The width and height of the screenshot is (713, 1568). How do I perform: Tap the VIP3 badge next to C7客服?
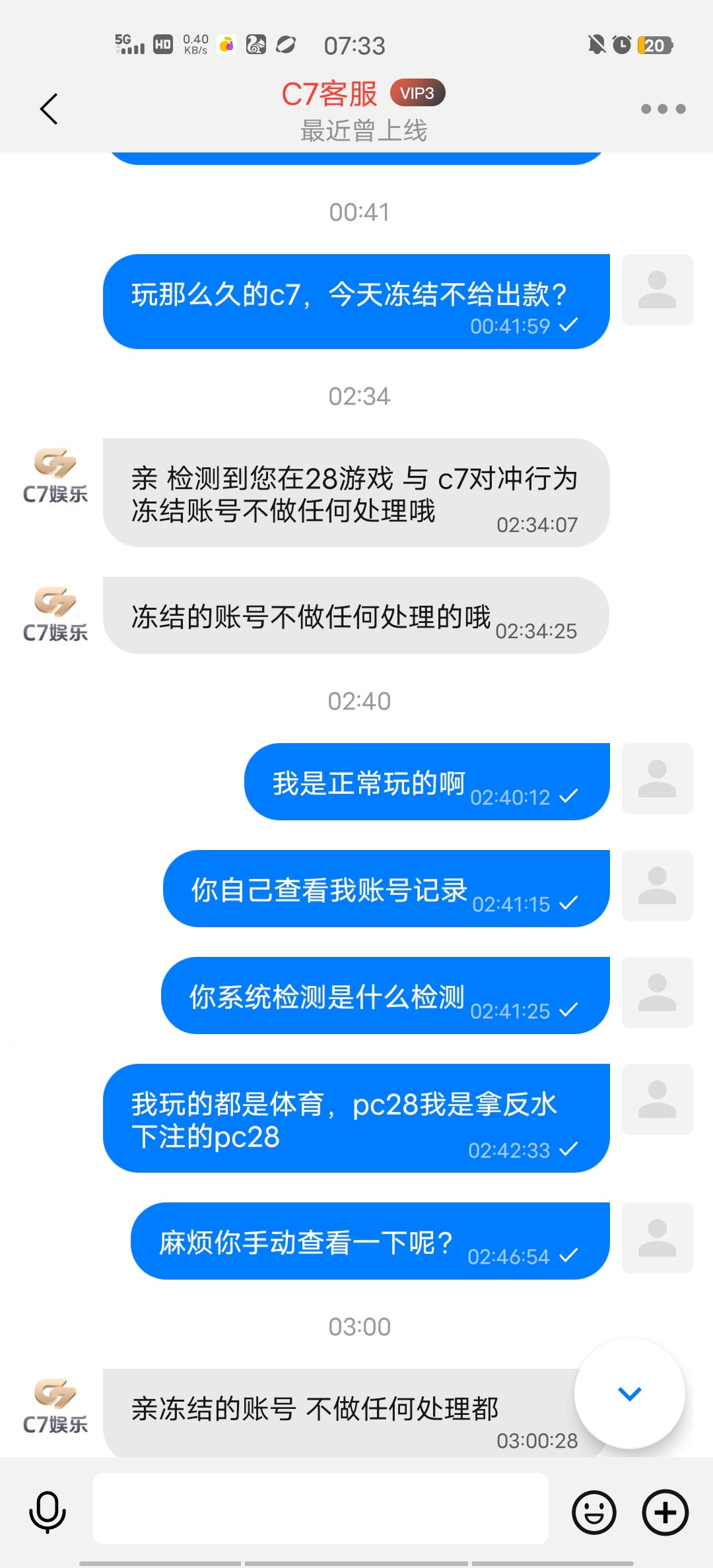pyautogui.click(x=418, y=92)
